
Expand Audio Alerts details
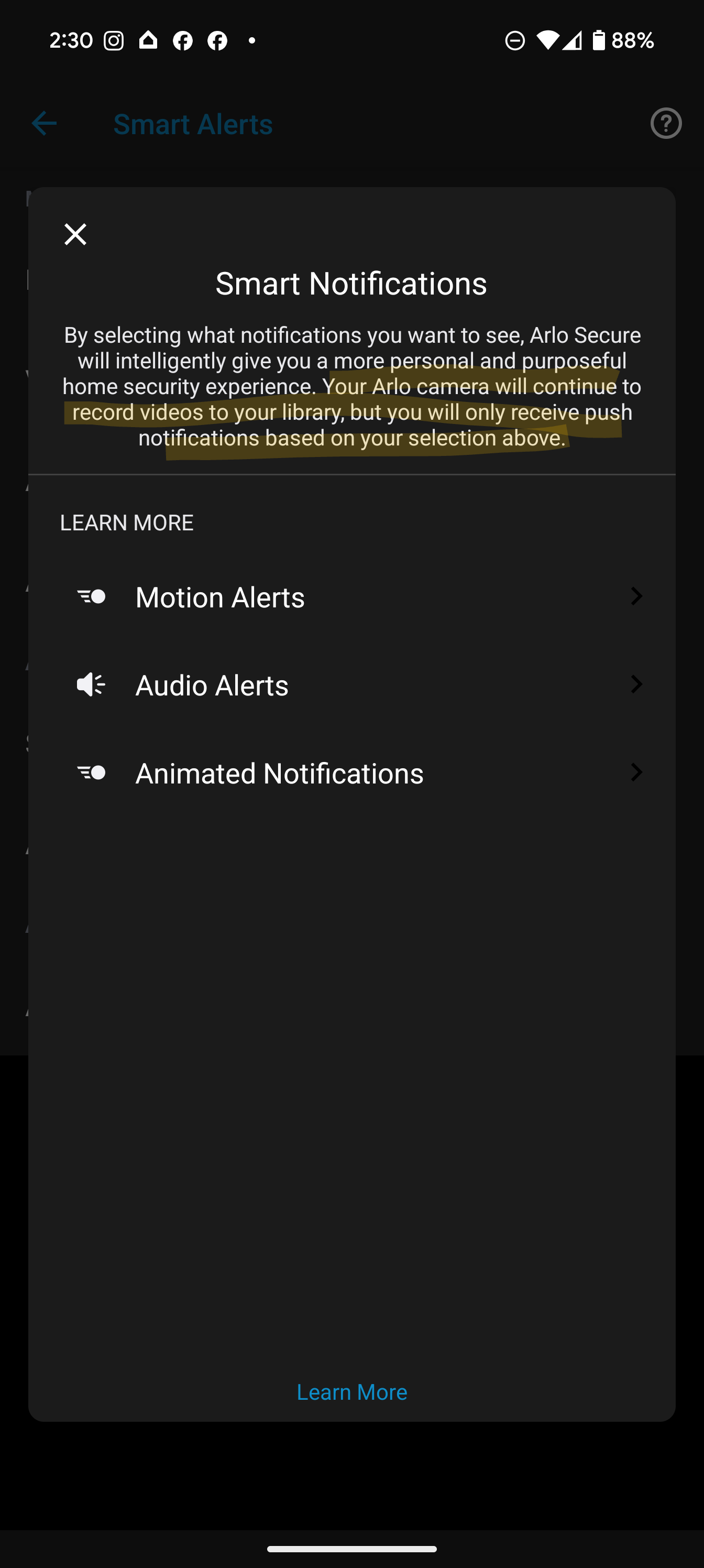coord(636,684)
